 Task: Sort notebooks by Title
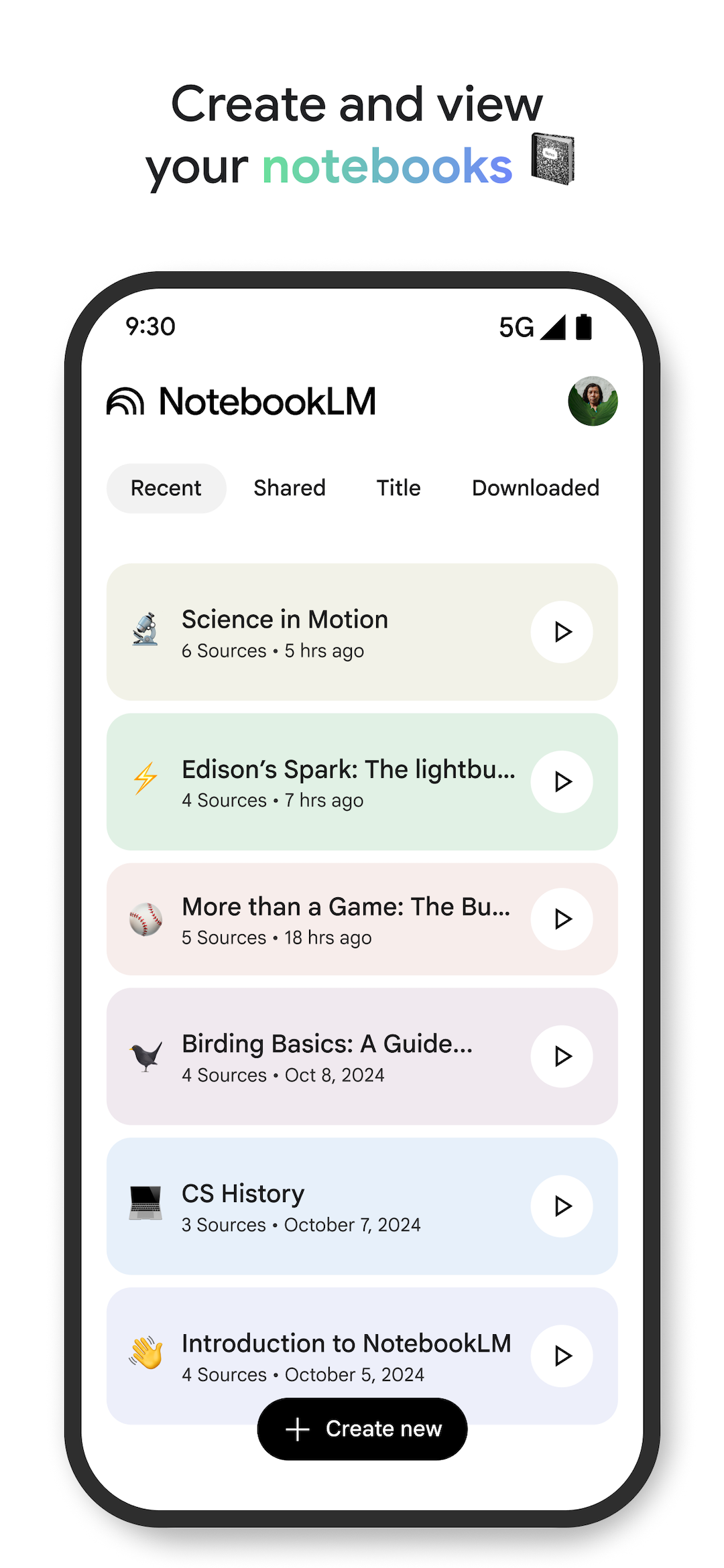pyautogui.click(x=398, y=488)
